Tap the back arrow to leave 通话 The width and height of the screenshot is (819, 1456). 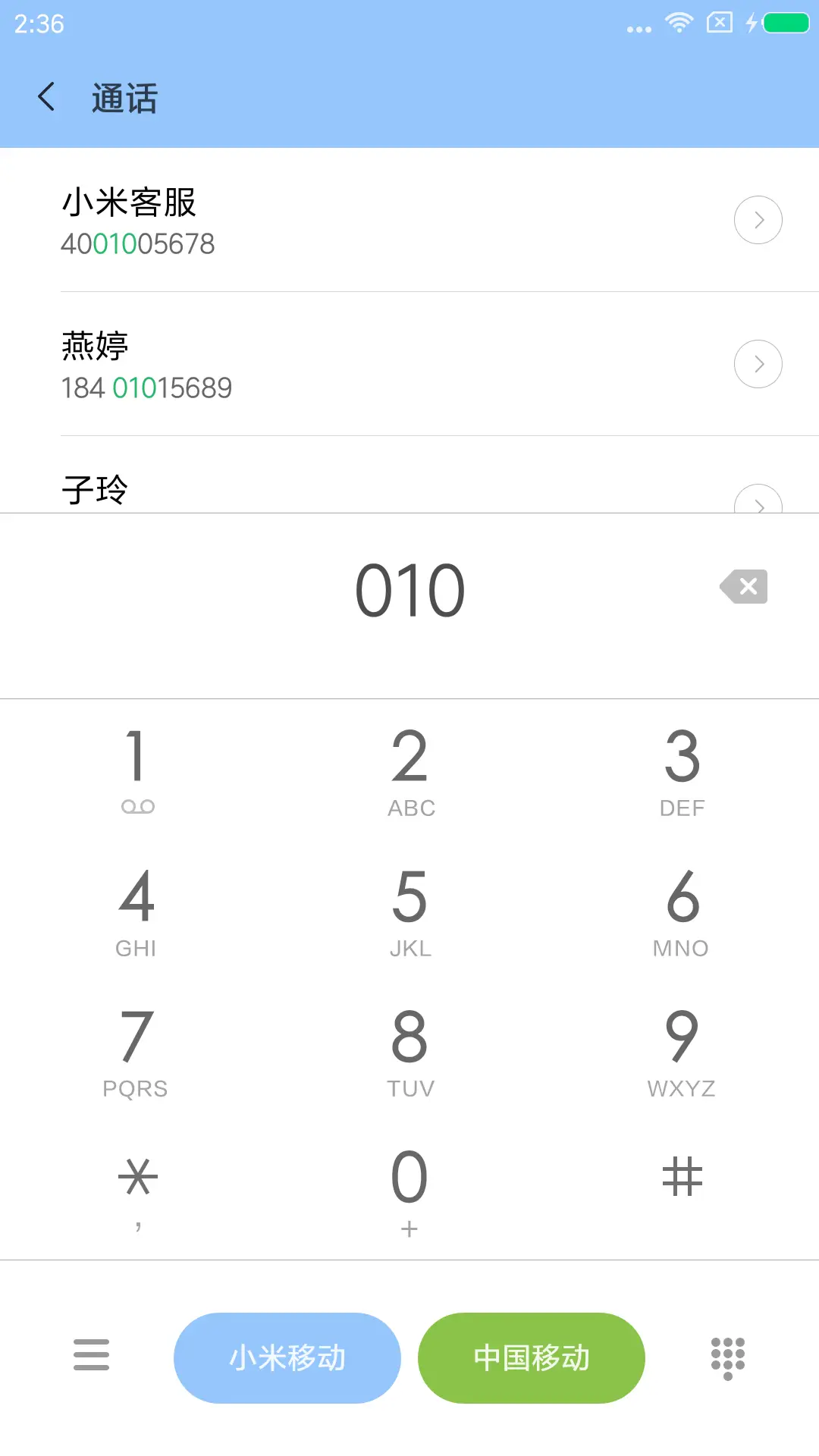[x=45, y=97]
